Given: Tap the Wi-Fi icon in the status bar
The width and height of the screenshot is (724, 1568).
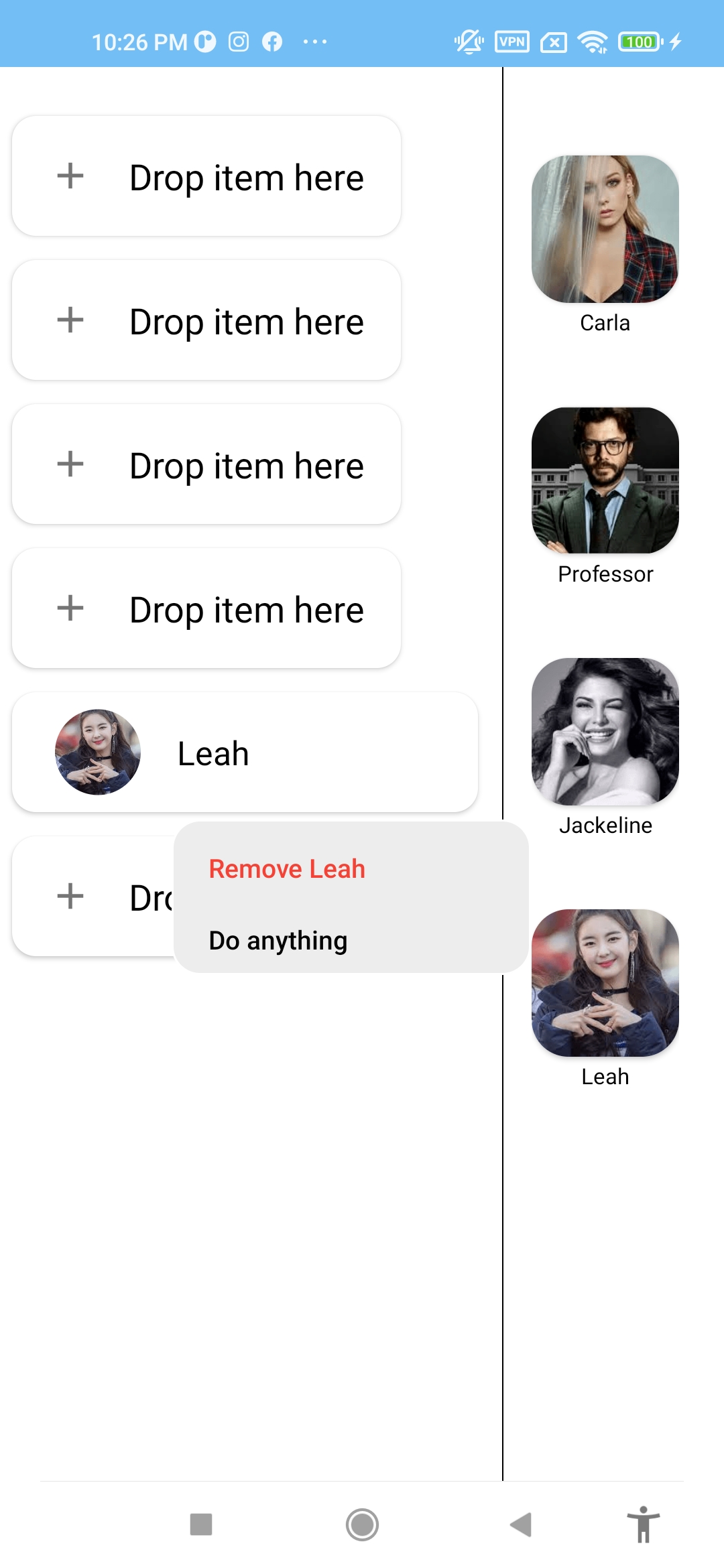Looking at the screenshot, I should pyautogui.click(x=593, y=42).
